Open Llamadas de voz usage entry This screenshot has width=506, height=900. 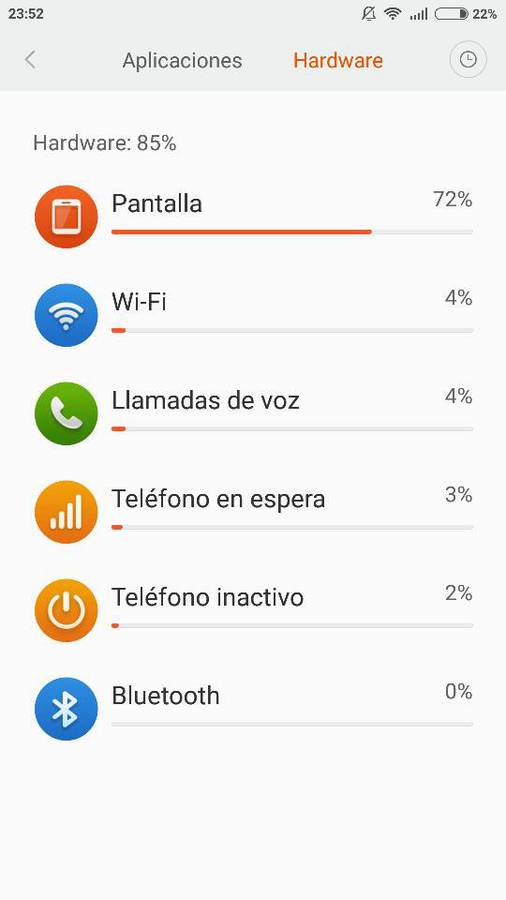pyautogui.click(x=253, y=413)
